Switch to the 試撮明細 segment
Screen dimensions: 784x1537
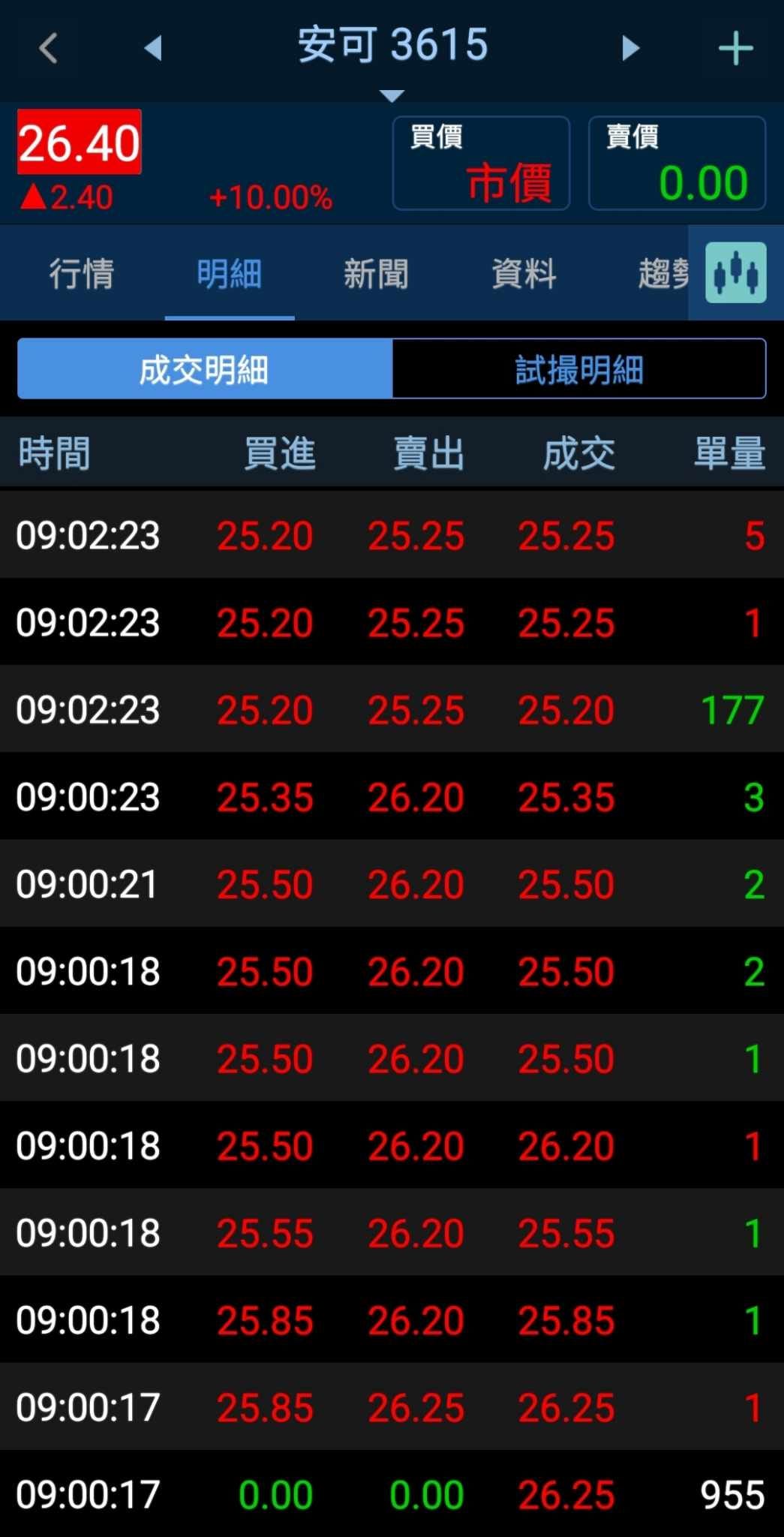(579, 369)
